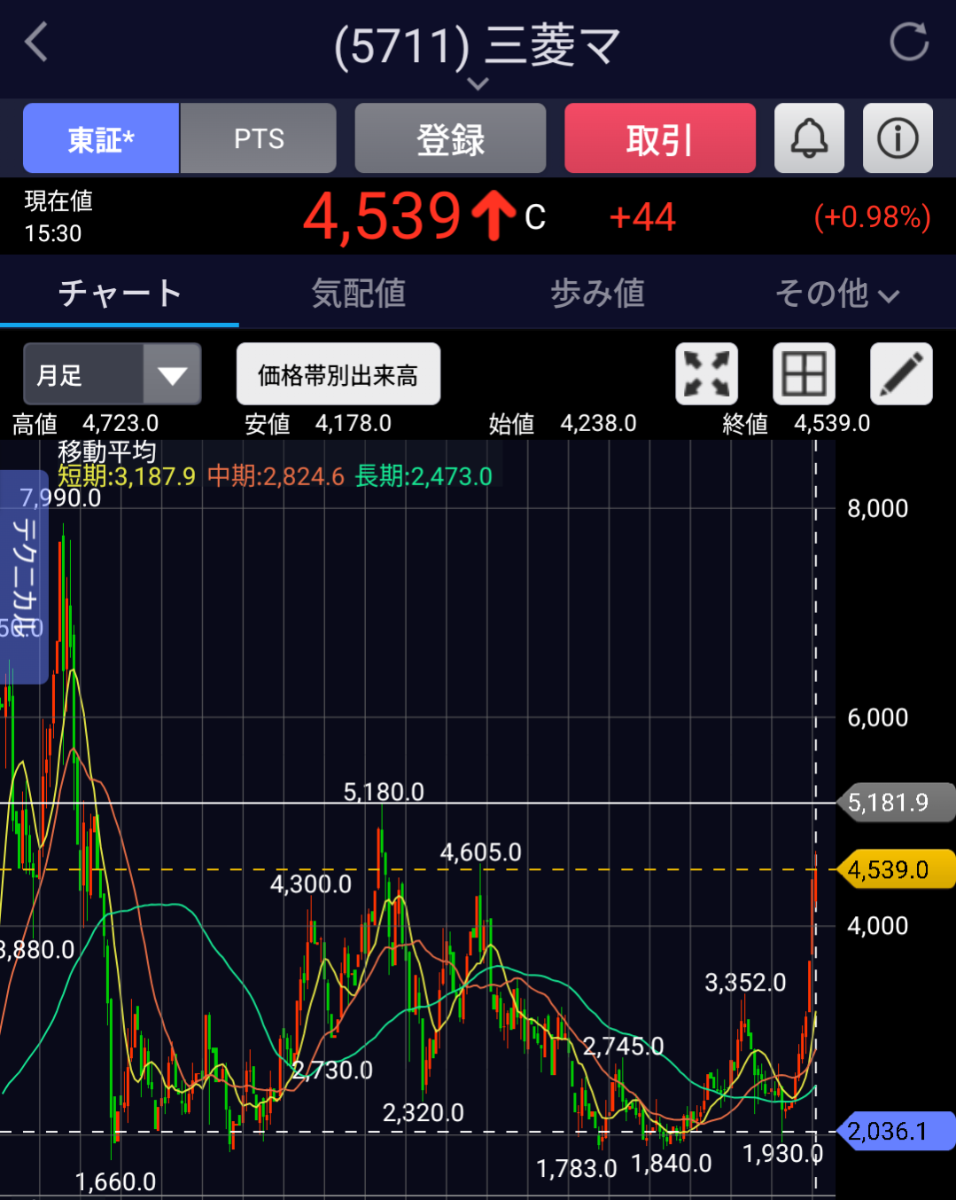This screenshot has height=1200, width=956.
Task: Switch to the 歩み値 tab
Action: (x=597, y=293)
